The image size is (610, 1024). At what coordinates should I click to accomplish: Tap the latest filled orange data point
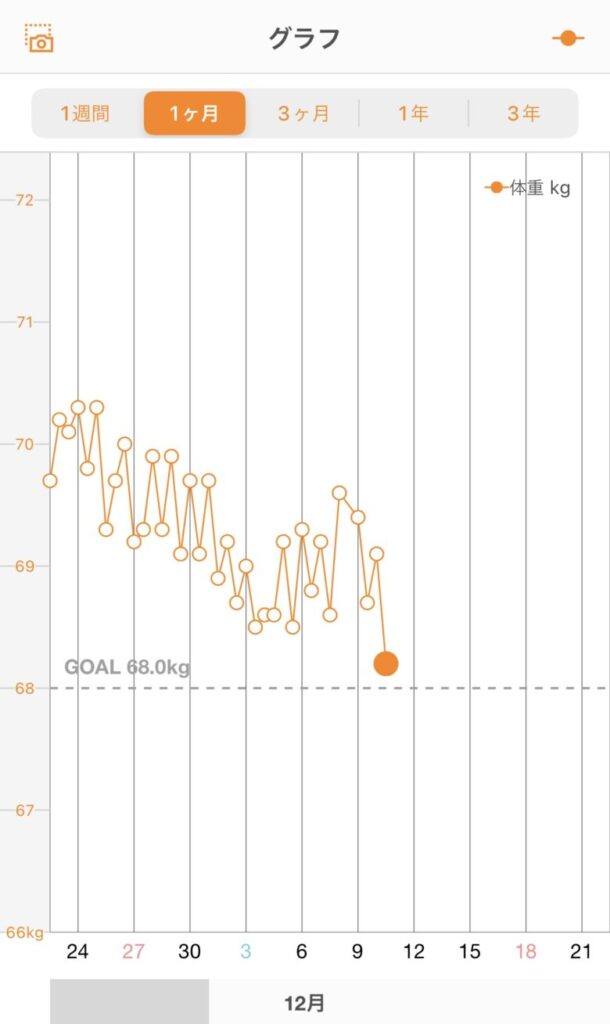tap(386, 664)
